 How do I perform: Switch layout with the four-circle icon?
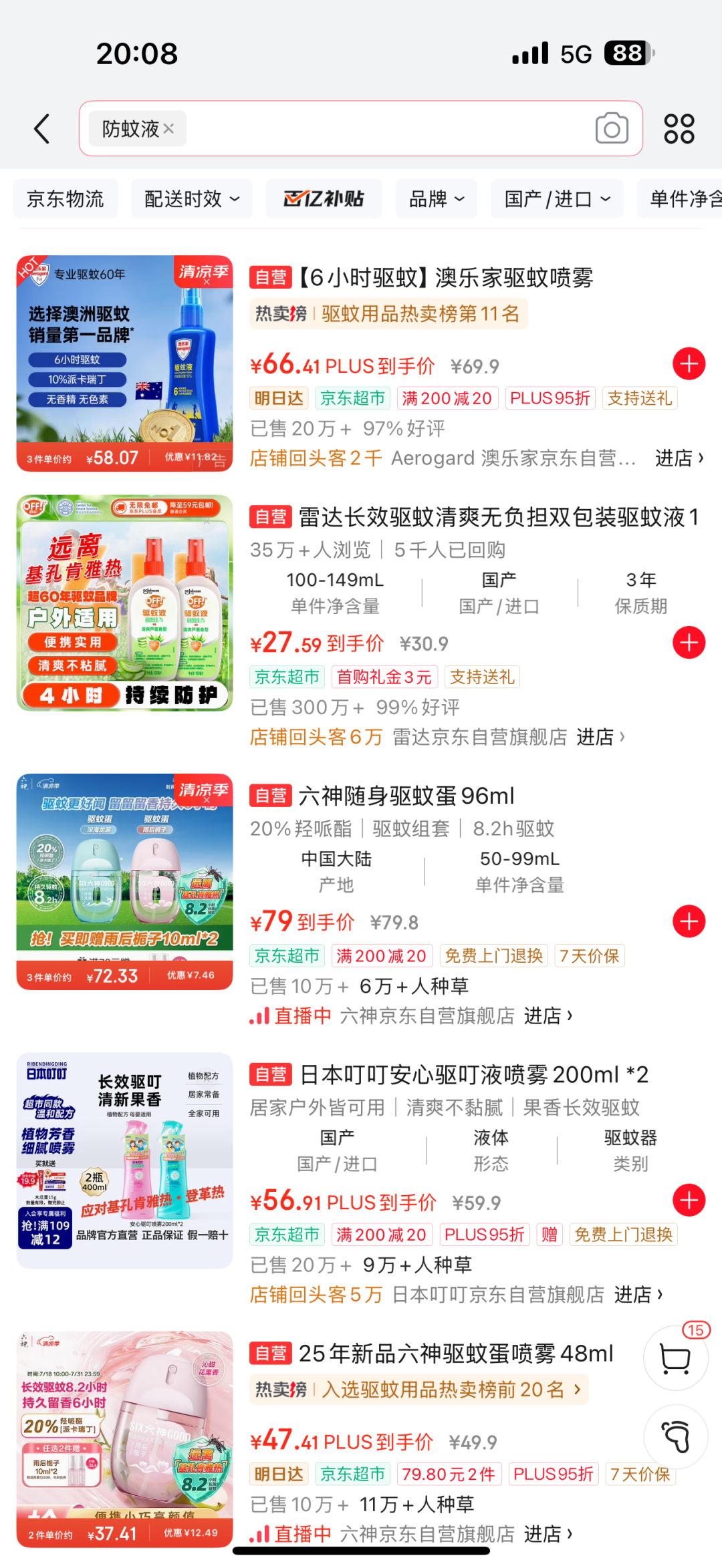[x=679, y=128]
